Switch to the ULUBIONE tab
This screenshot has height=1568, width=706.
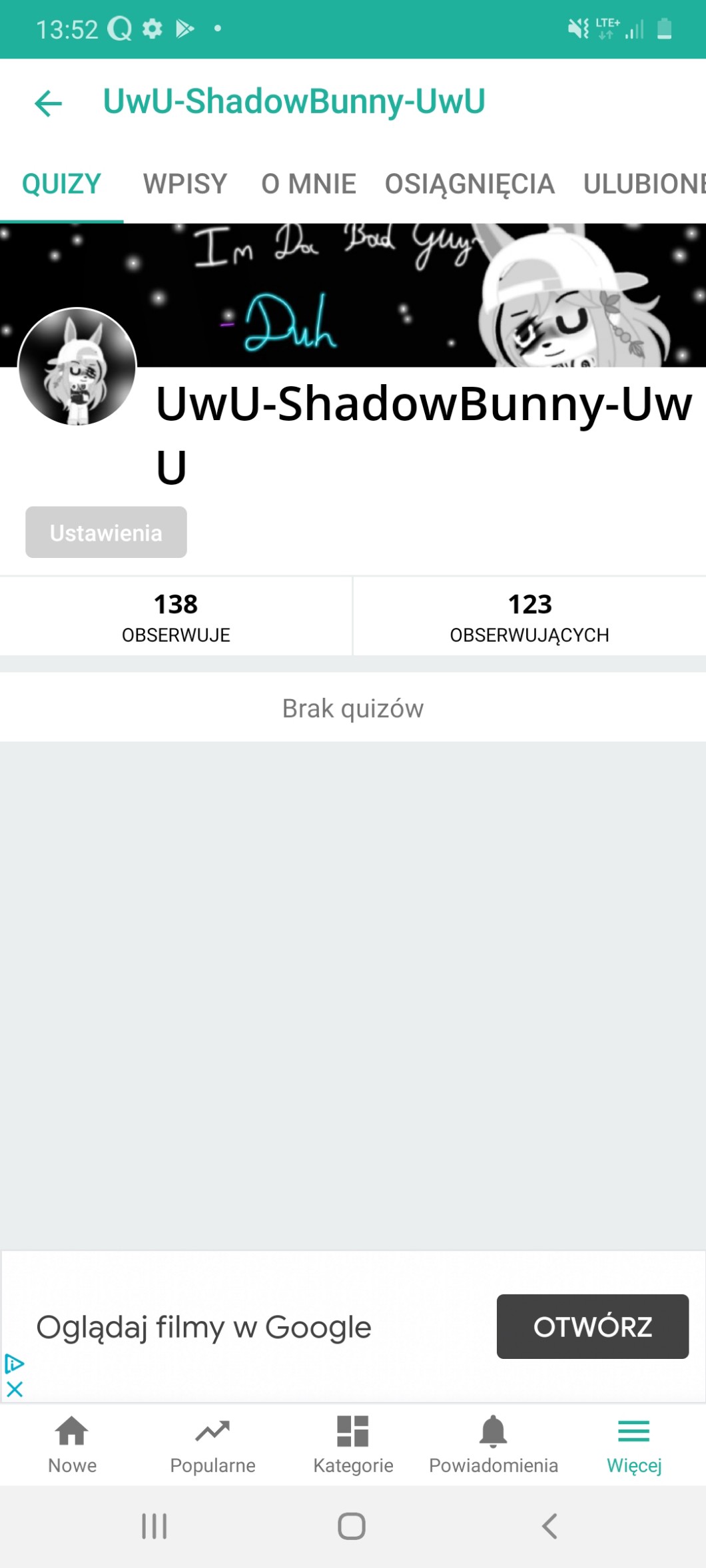643,184
